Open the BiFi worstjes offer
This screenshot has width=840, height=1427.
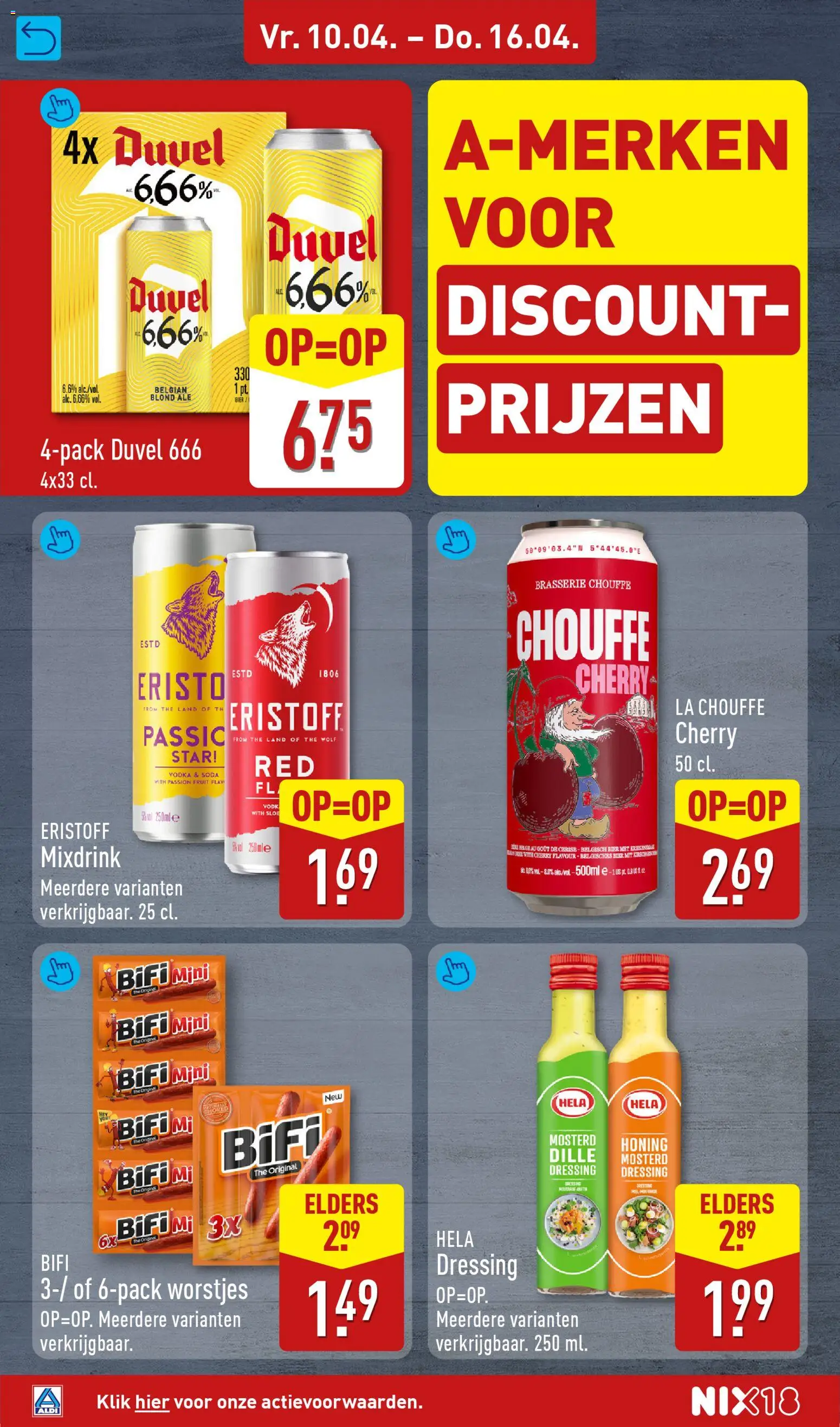pyautogui.click(x=60, y=971)
